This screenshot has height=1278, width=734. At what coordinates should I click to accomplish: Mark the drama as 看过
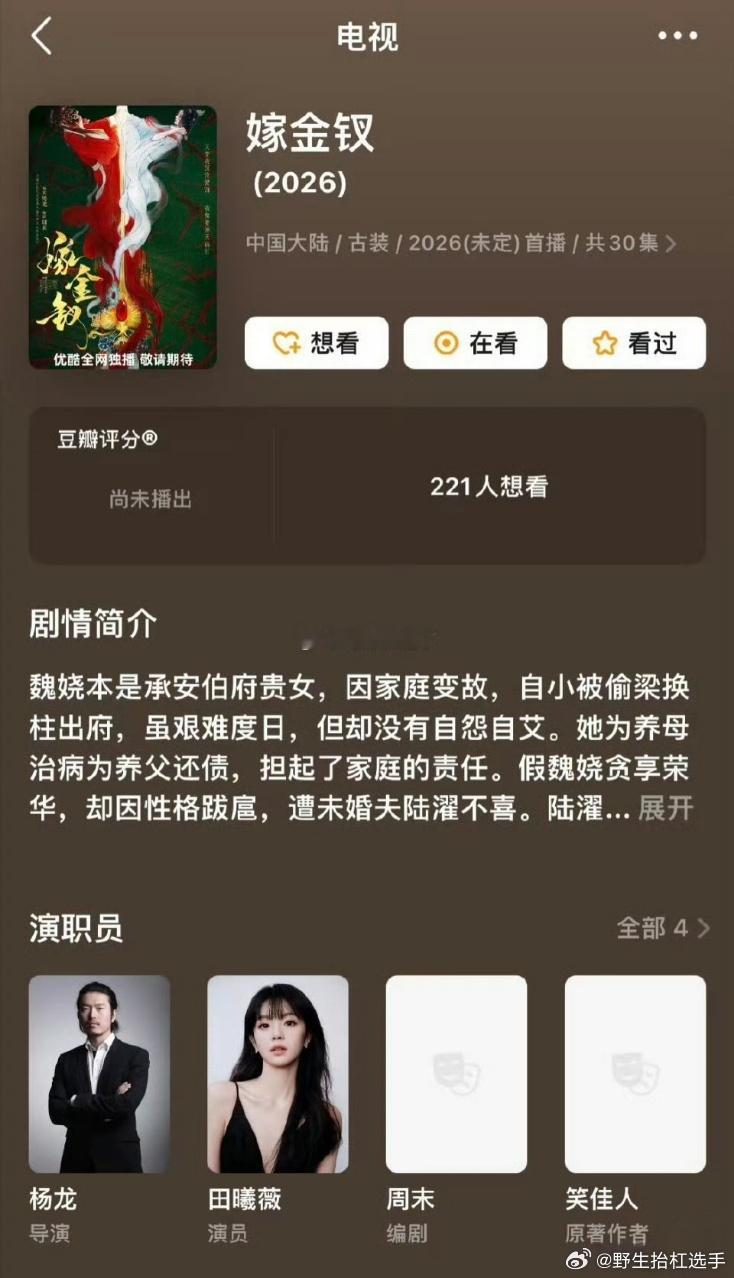click(x=634, y=343)
